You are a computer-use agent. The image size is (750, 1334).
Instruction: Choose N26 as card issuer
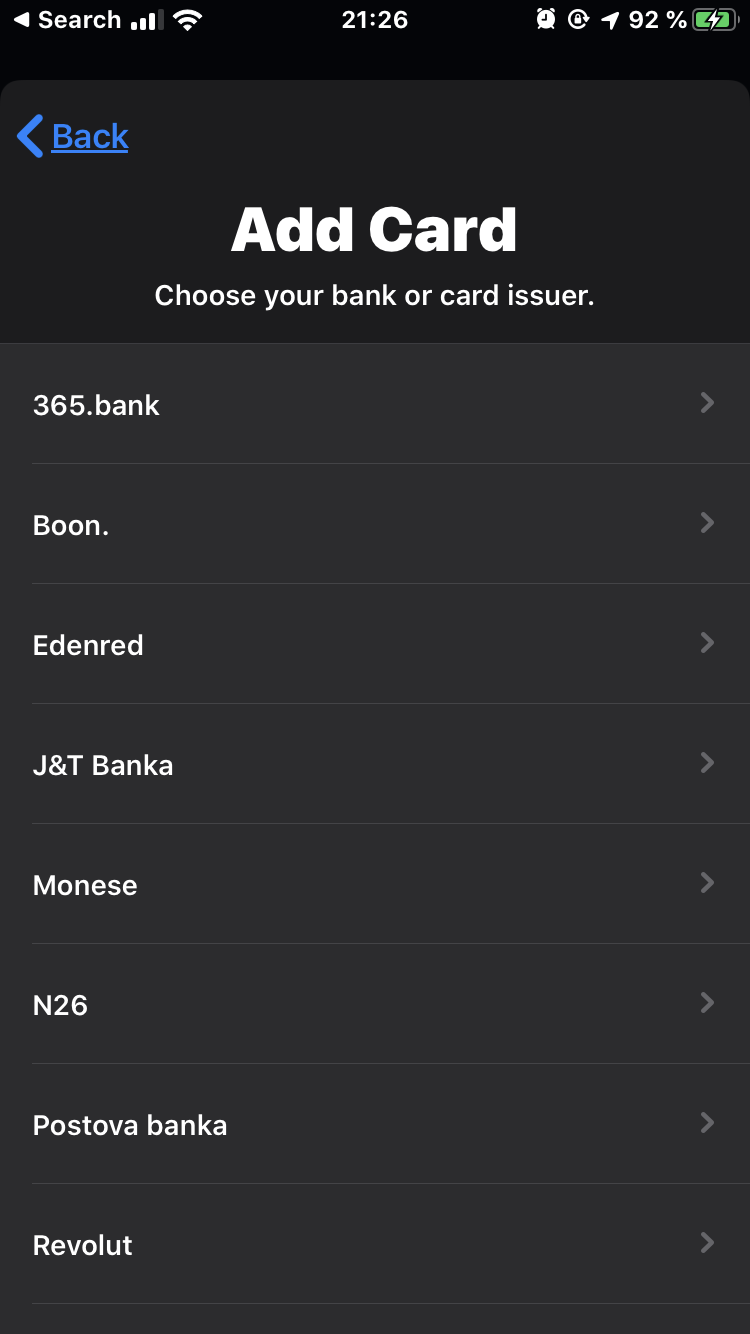tap(375, 1004)
